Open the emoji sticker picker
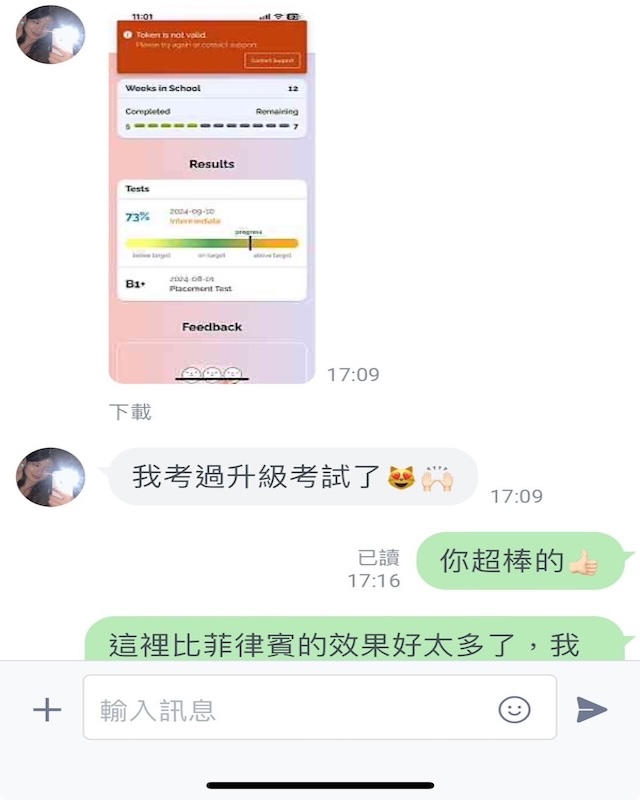Viewport: 640px width, 800px height. point(514,710)
